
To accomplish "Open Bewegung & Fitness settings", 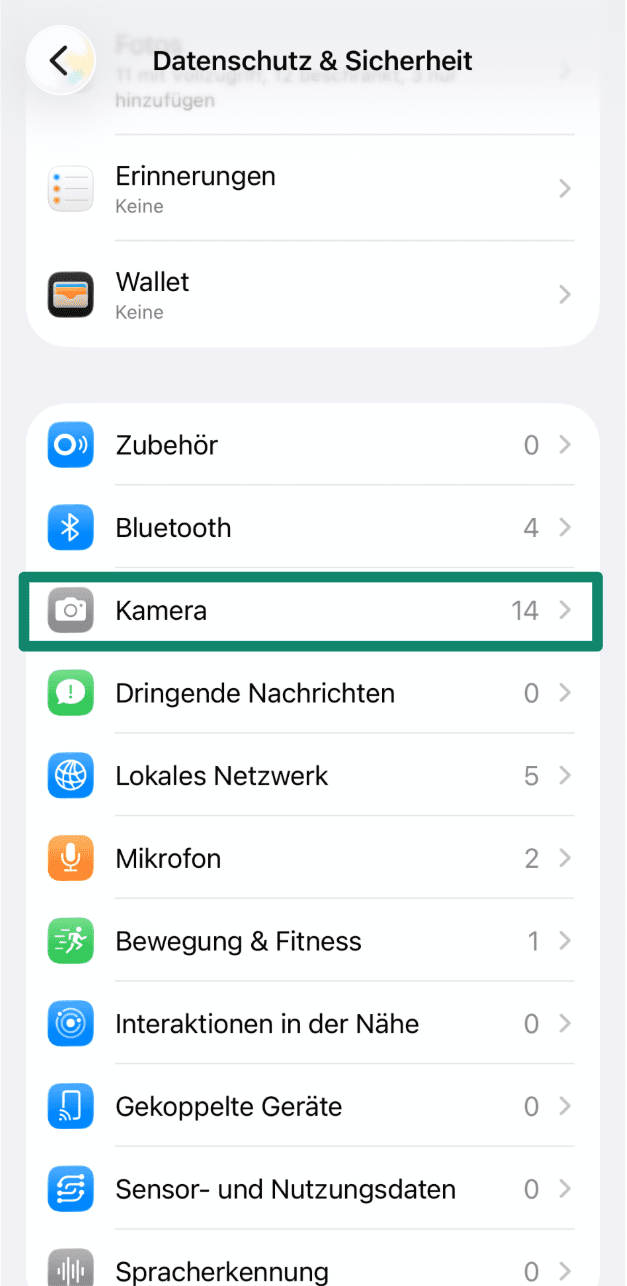I will (x=312, y=941).
